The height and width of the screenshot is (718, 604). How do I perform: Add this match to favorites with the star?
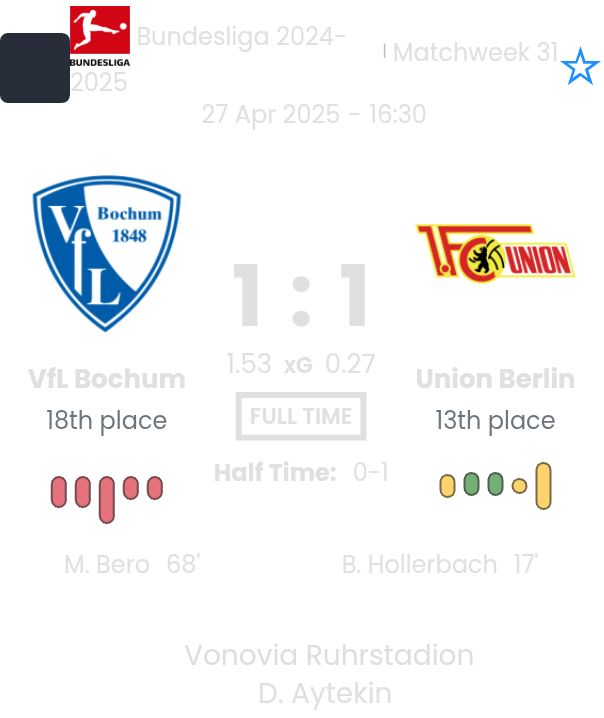580,68
